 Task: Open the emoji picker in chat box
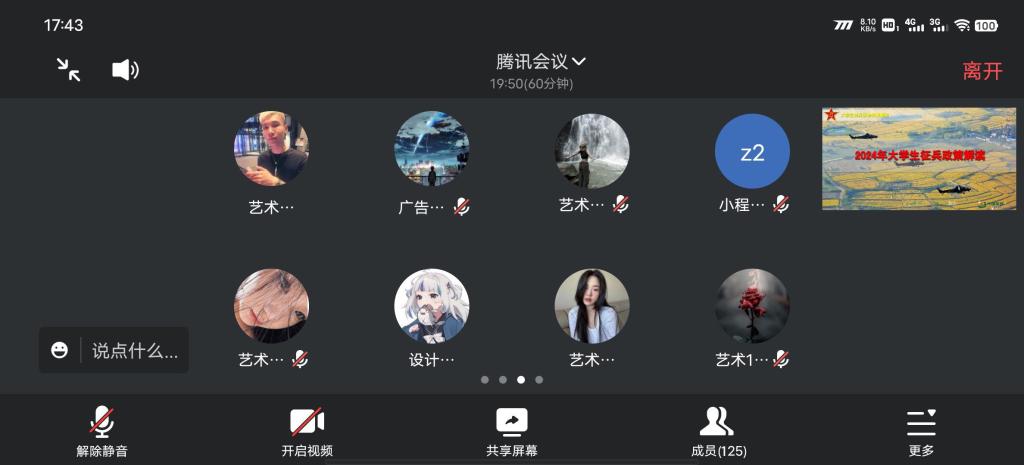[60, 351]
